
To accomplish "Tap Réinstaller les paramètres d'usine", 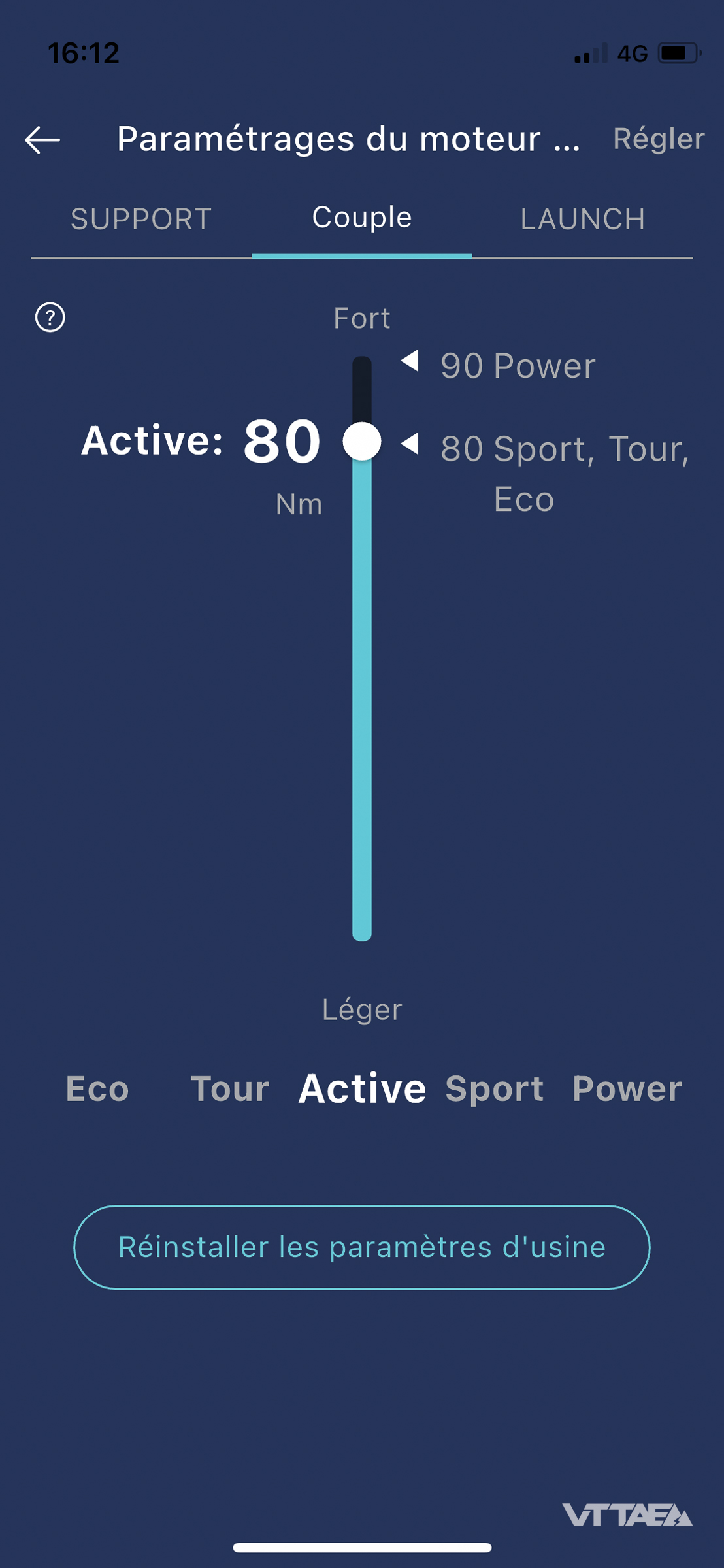I will point(362,1247).
